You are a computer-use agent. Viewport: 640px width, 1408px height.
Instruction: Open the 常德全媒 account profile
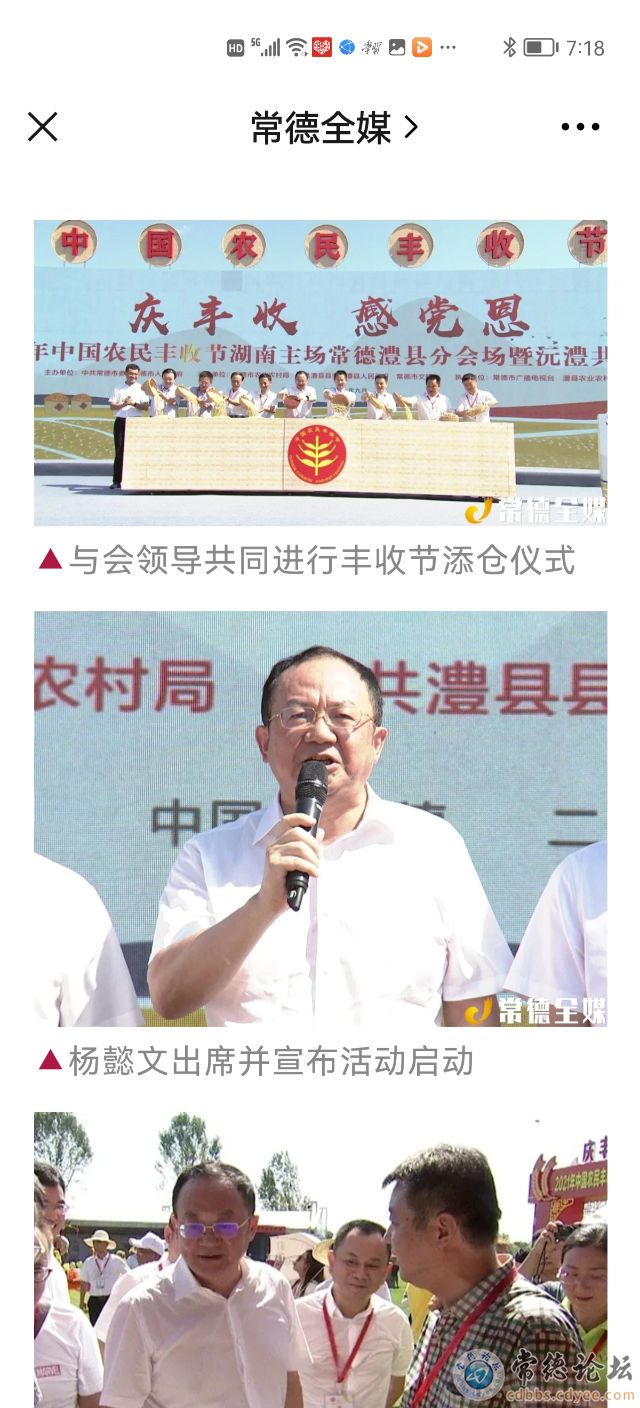click(333, 127)
